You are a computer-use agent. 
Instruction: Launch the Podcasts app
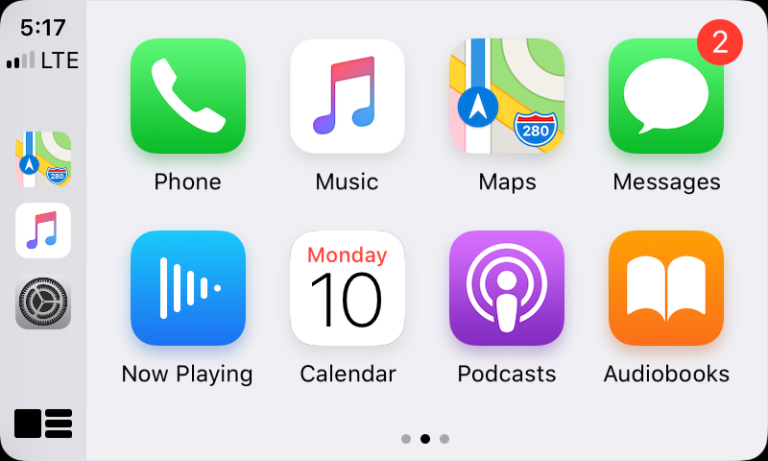tap(507, 288)
